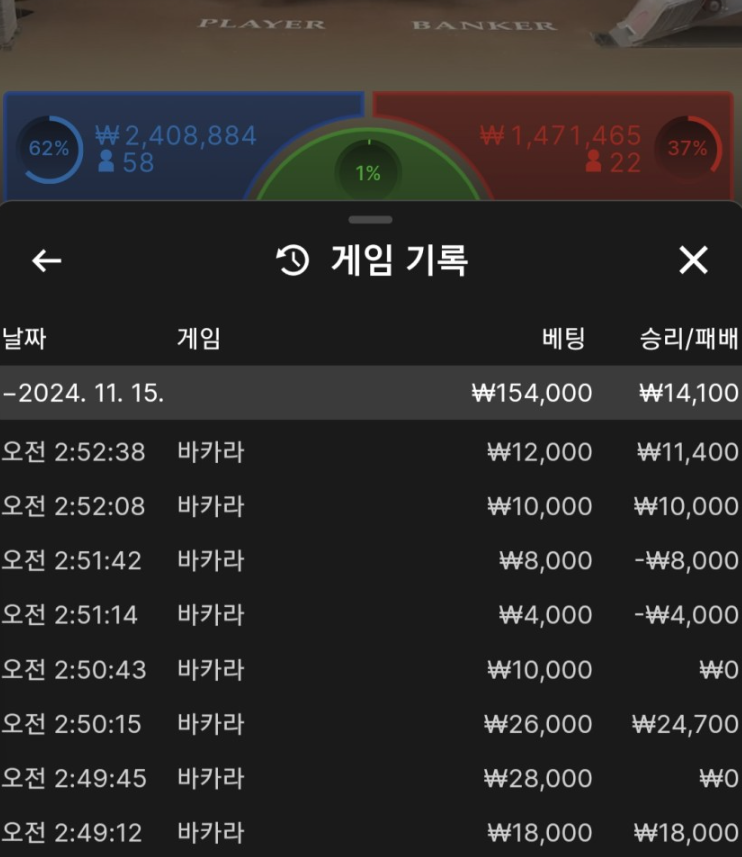Tap the sheet drag handle
This screenshot has height=857, width=742.
(x=370, y=220)
